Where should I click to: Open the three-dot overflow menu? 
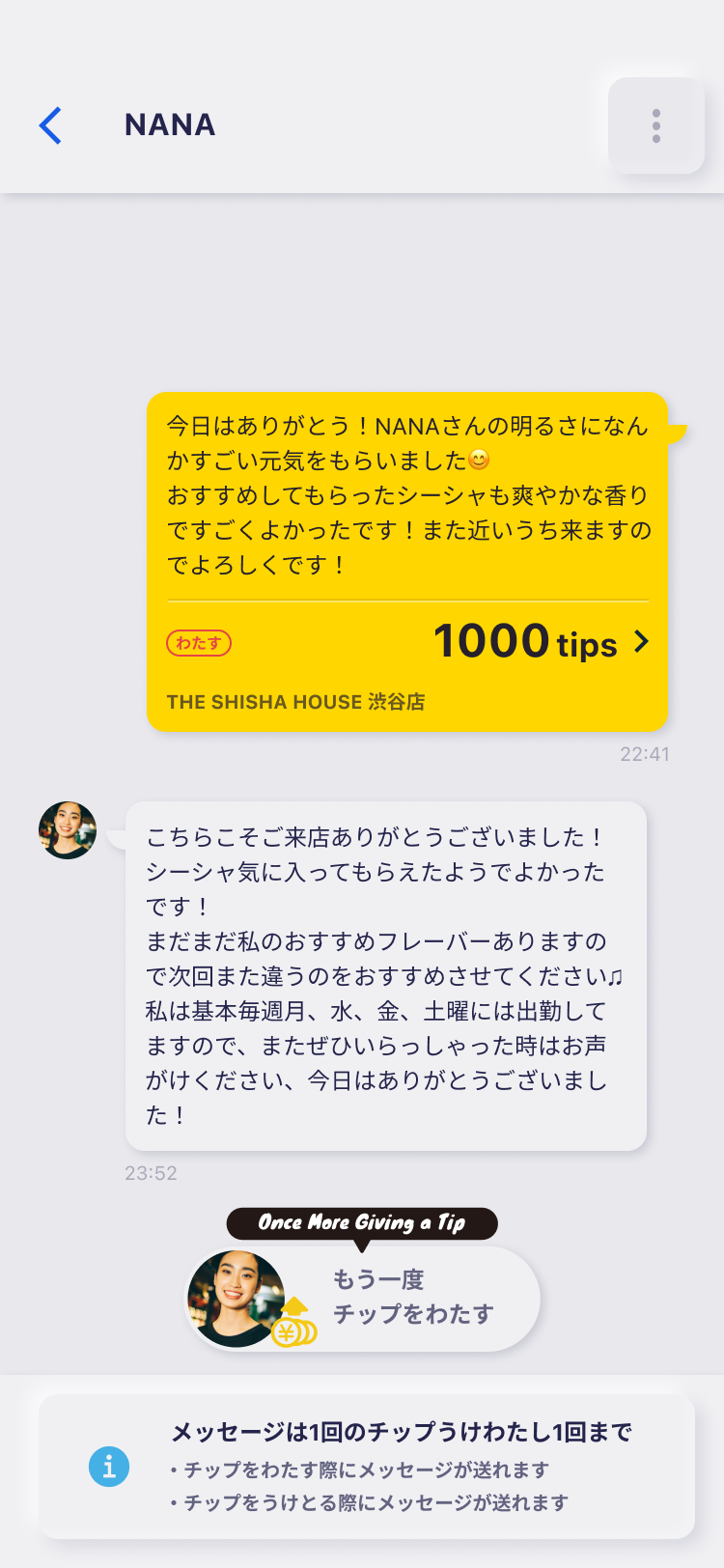(655, 126)
